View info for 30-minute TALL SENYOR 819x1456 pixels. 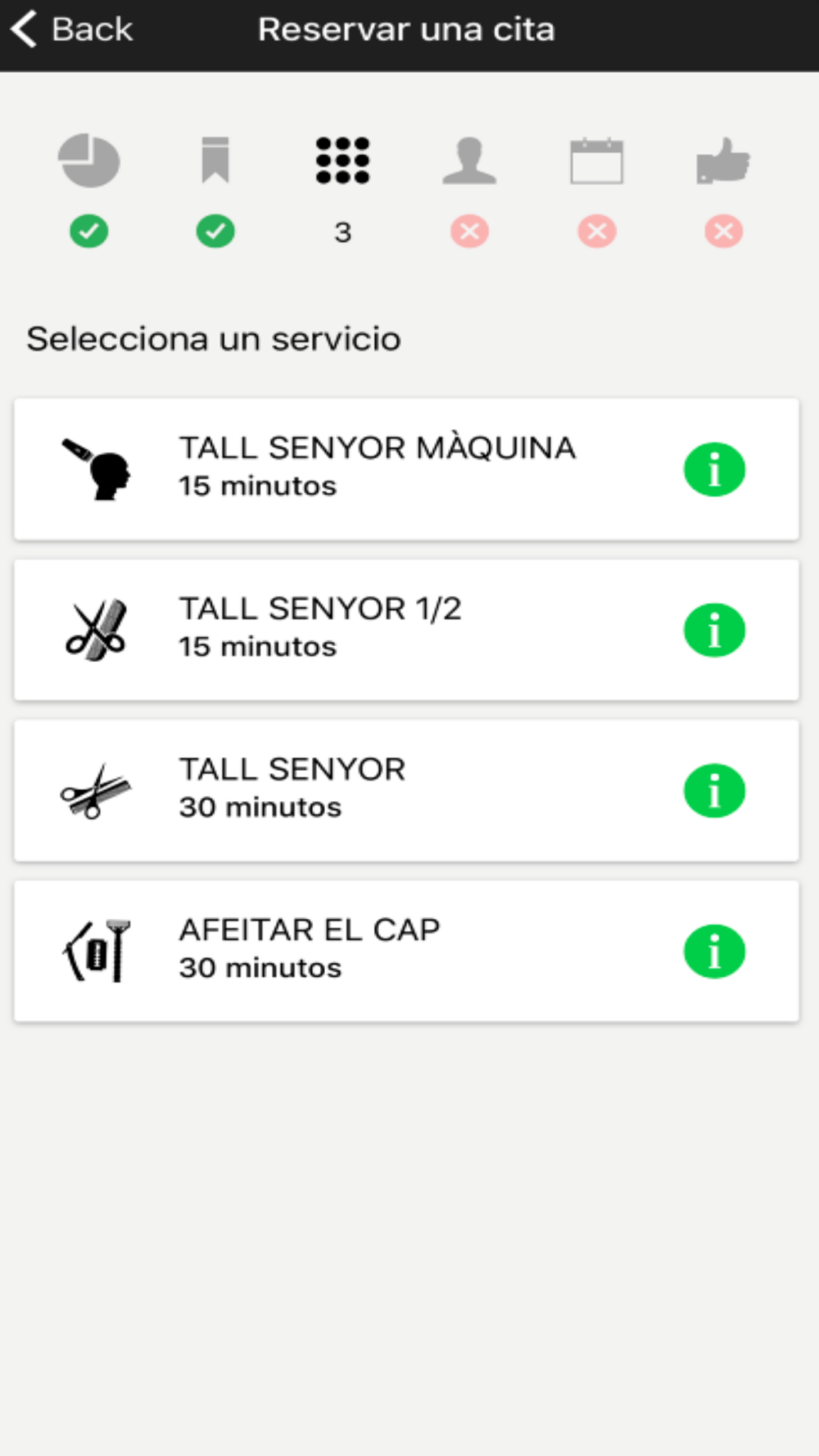(714, 791)
